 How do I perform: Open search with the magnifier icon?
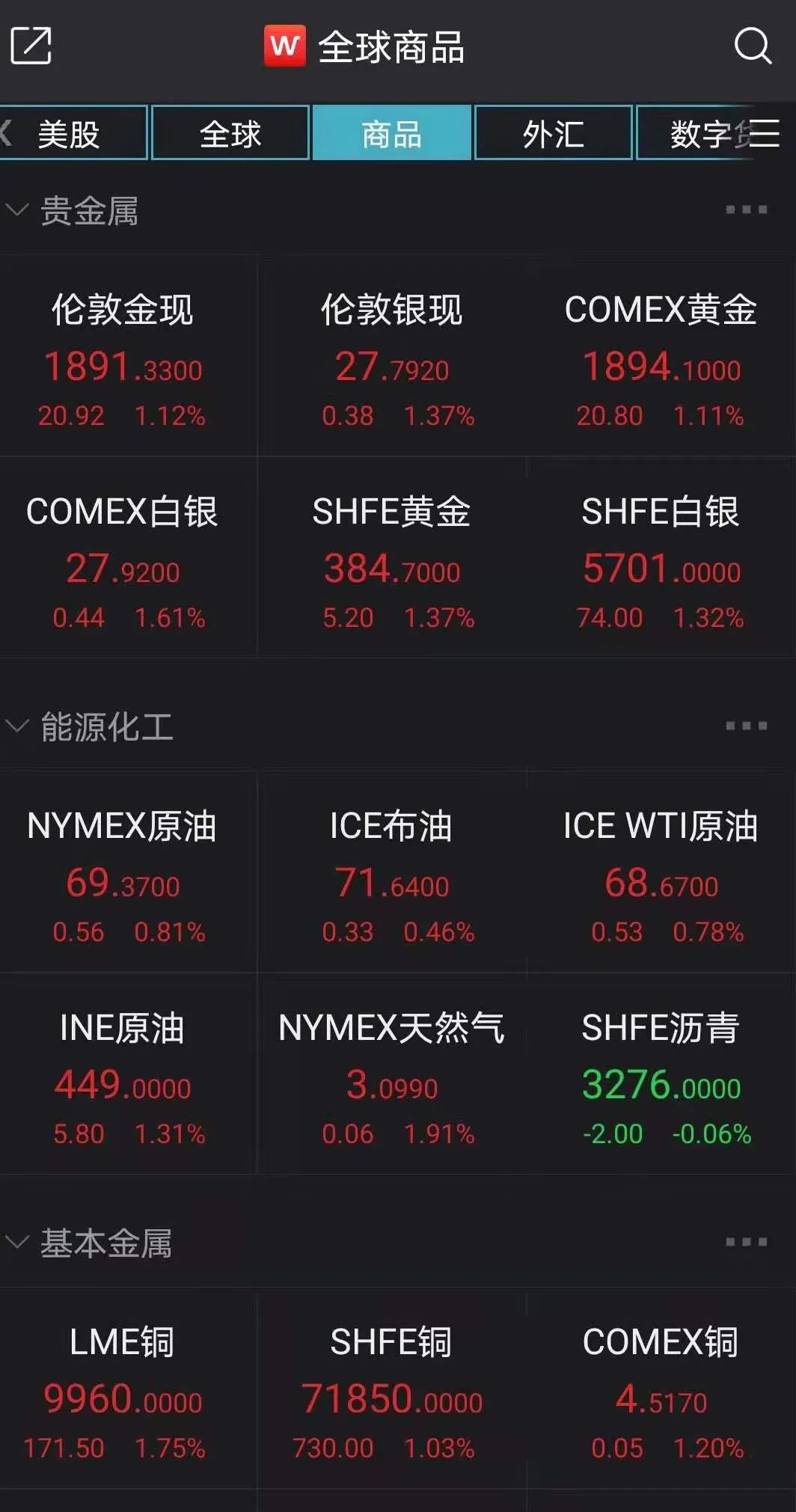tap(752, 46)
